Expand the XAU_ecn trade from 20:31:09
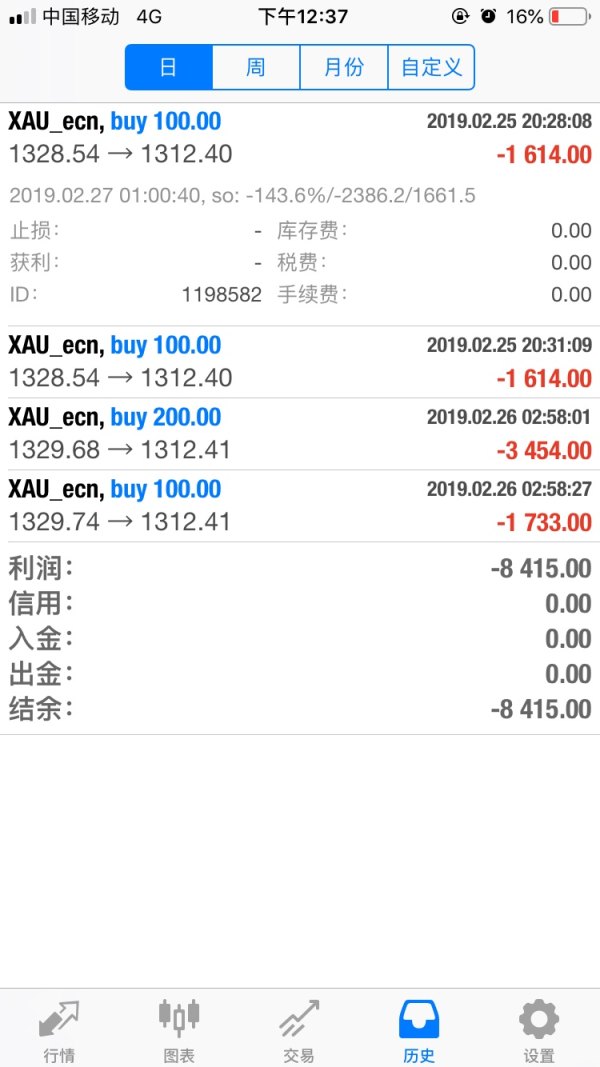This screenshot has width=600, height=1067. (300, 362)
